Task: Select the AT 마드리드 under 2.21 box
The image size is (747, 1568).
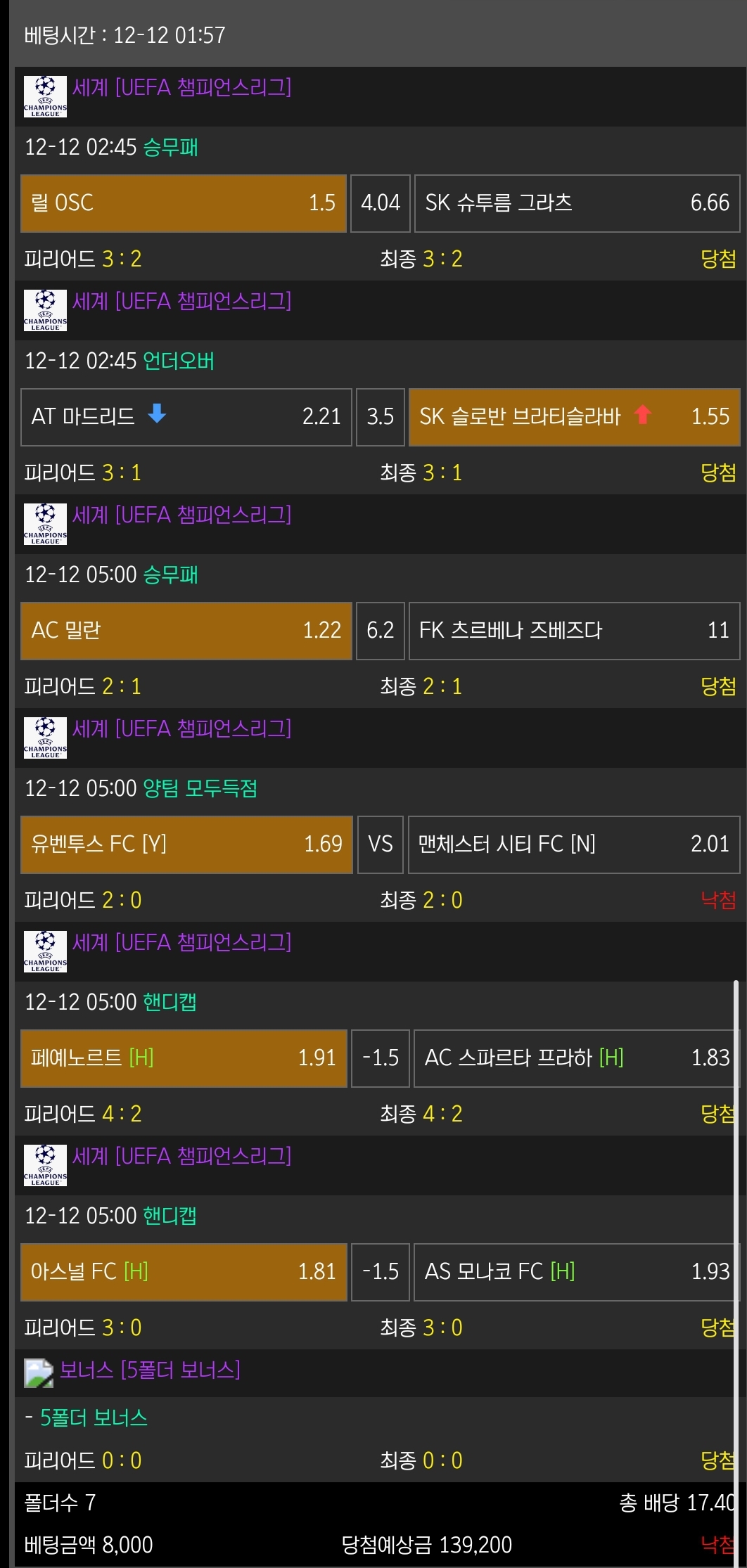Action: (x=186, y=417)
